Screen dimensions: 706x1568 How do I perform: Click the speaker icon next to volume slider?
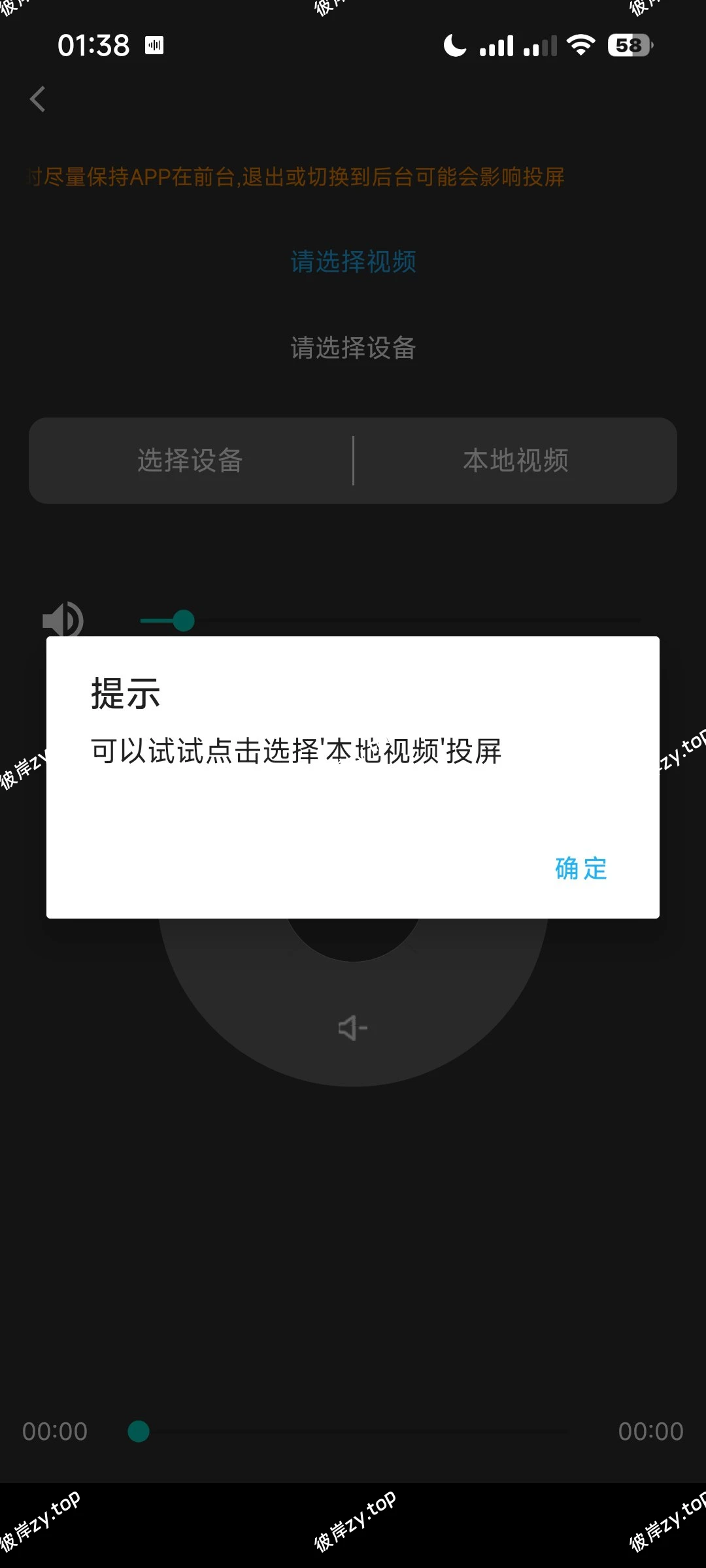[62, 619]
